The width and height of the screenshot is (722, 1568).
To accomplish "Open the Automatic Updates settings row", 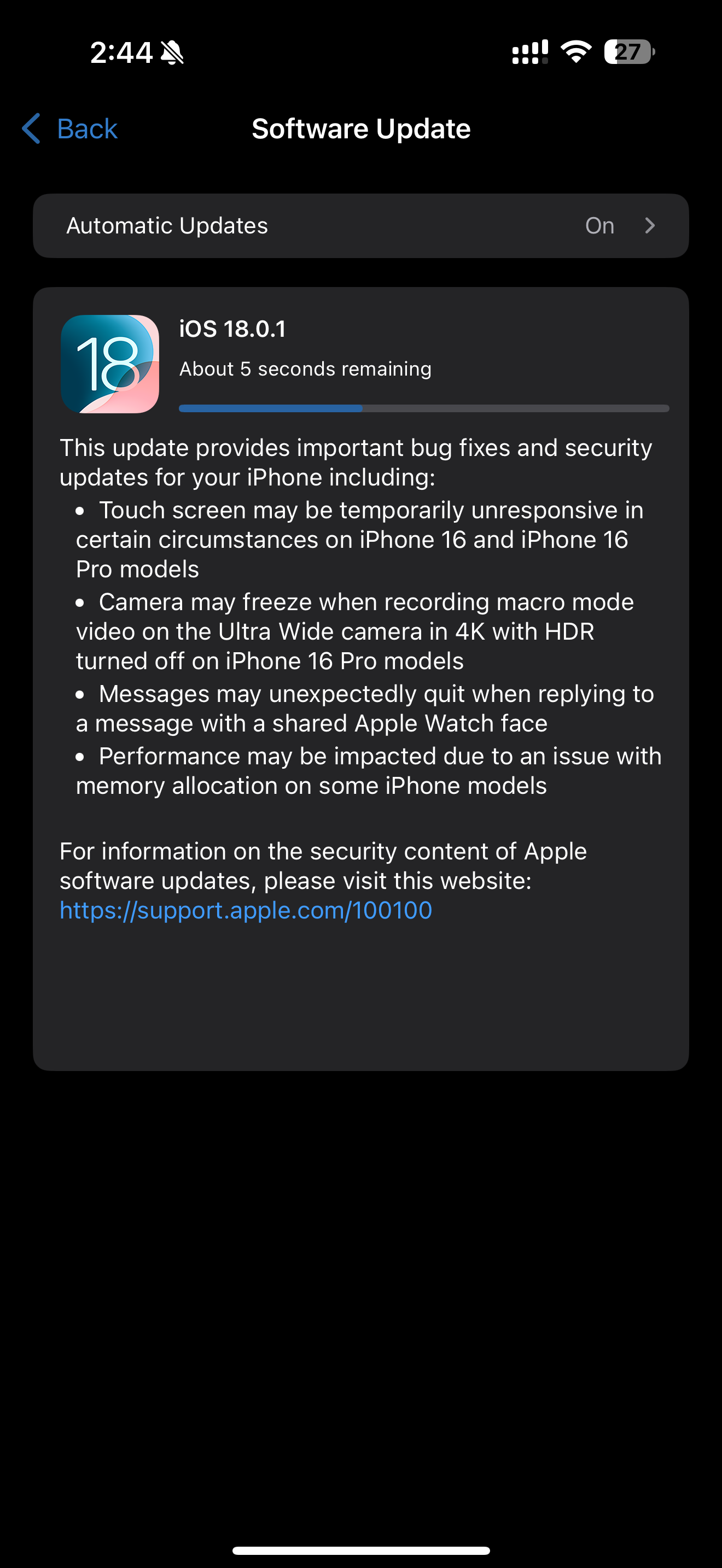I will 360,226.
